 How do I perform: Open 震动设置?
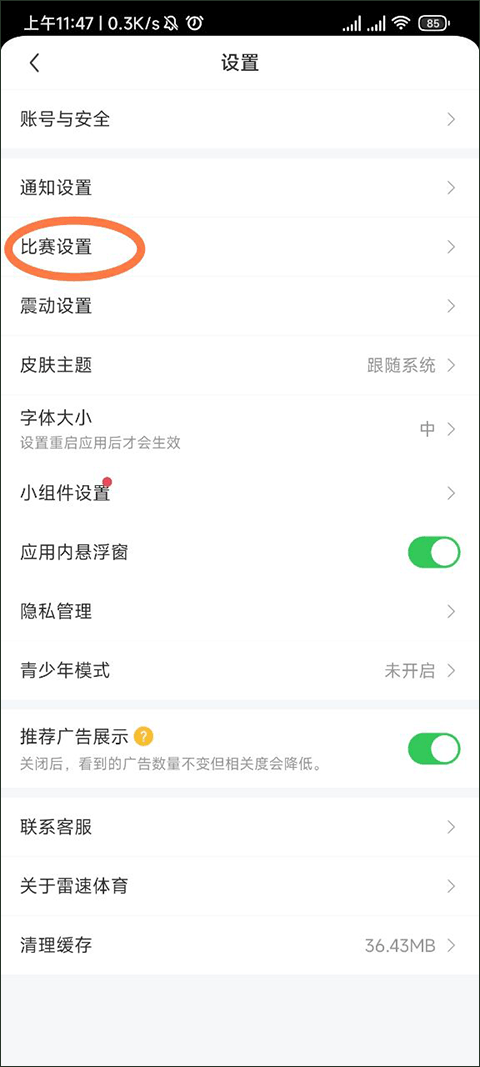pos(240,306)
